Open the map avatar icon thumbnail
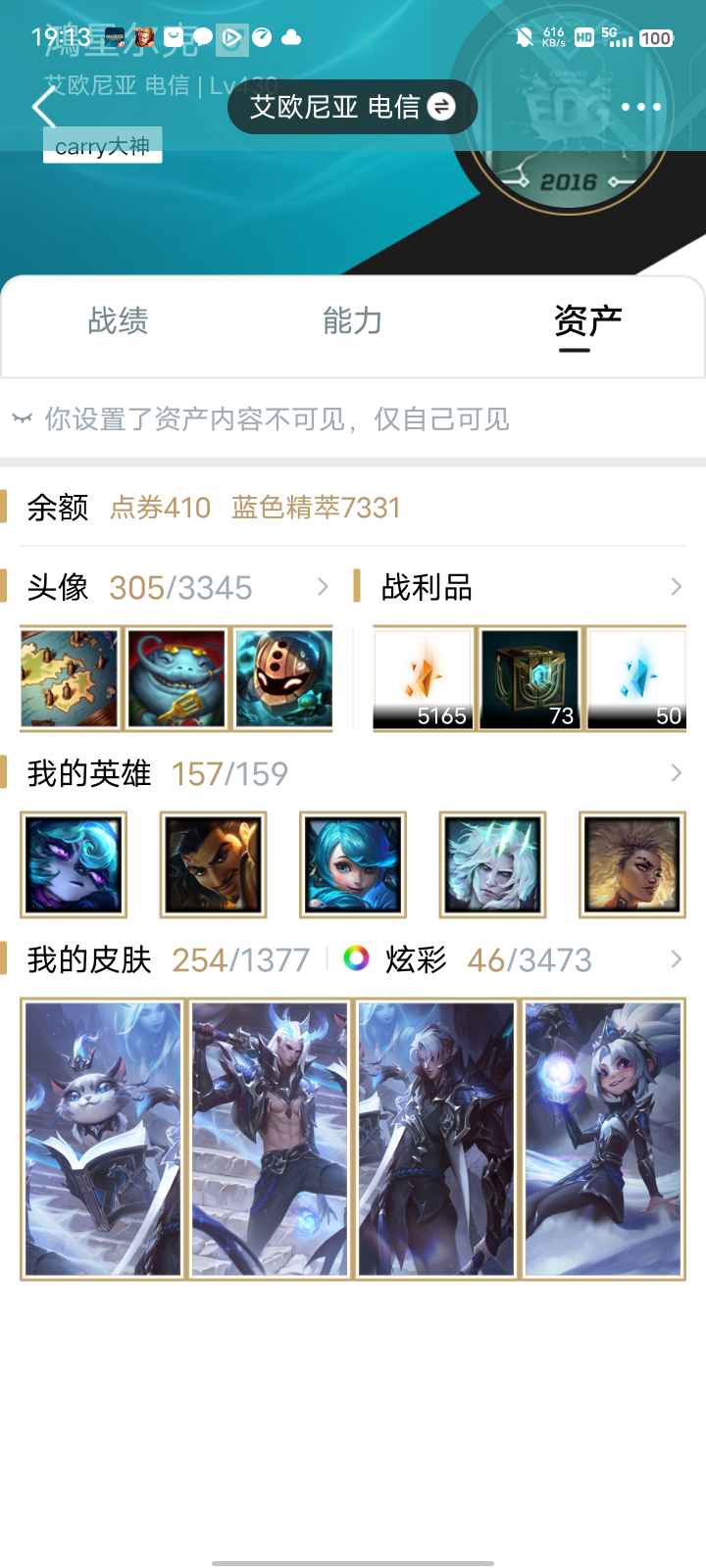 click(70, 678)
